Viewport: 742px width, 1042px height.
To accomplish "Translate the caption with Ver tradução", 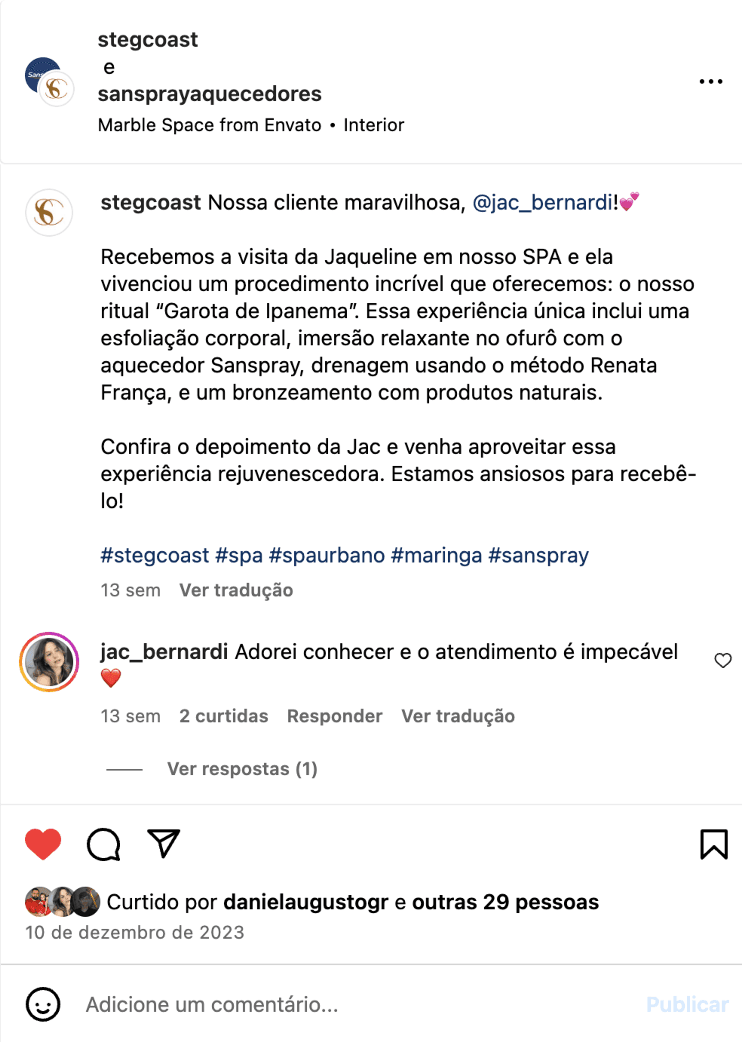I will click(236, 590).
